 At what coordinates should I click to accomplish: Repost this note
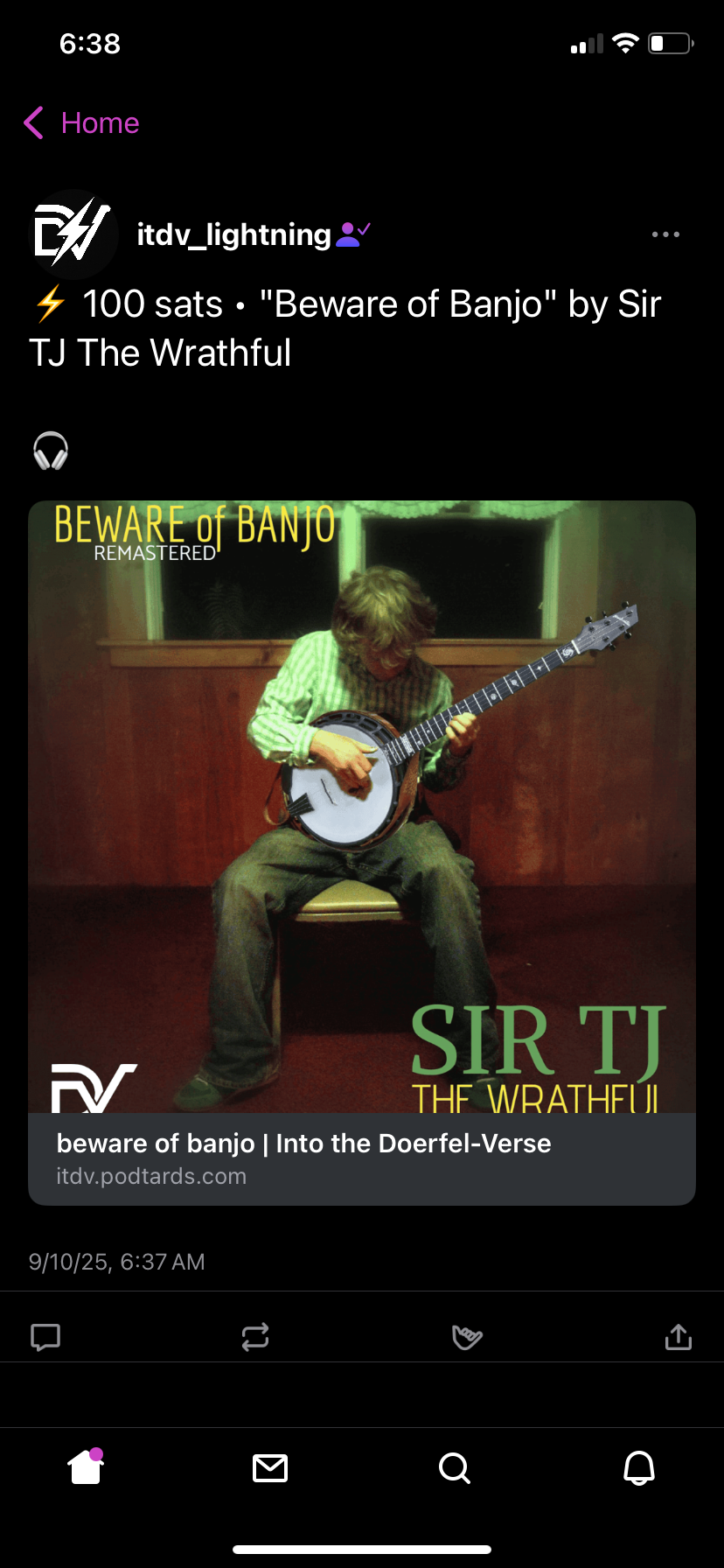click(255, 1337)
